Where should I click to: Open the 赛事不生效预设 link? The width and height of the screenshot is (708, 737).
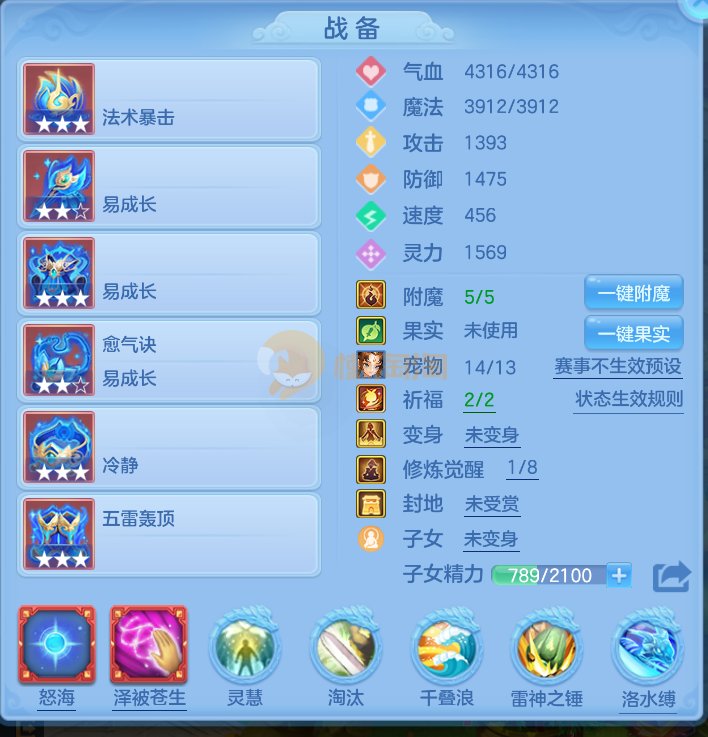[x=618, y=367]
